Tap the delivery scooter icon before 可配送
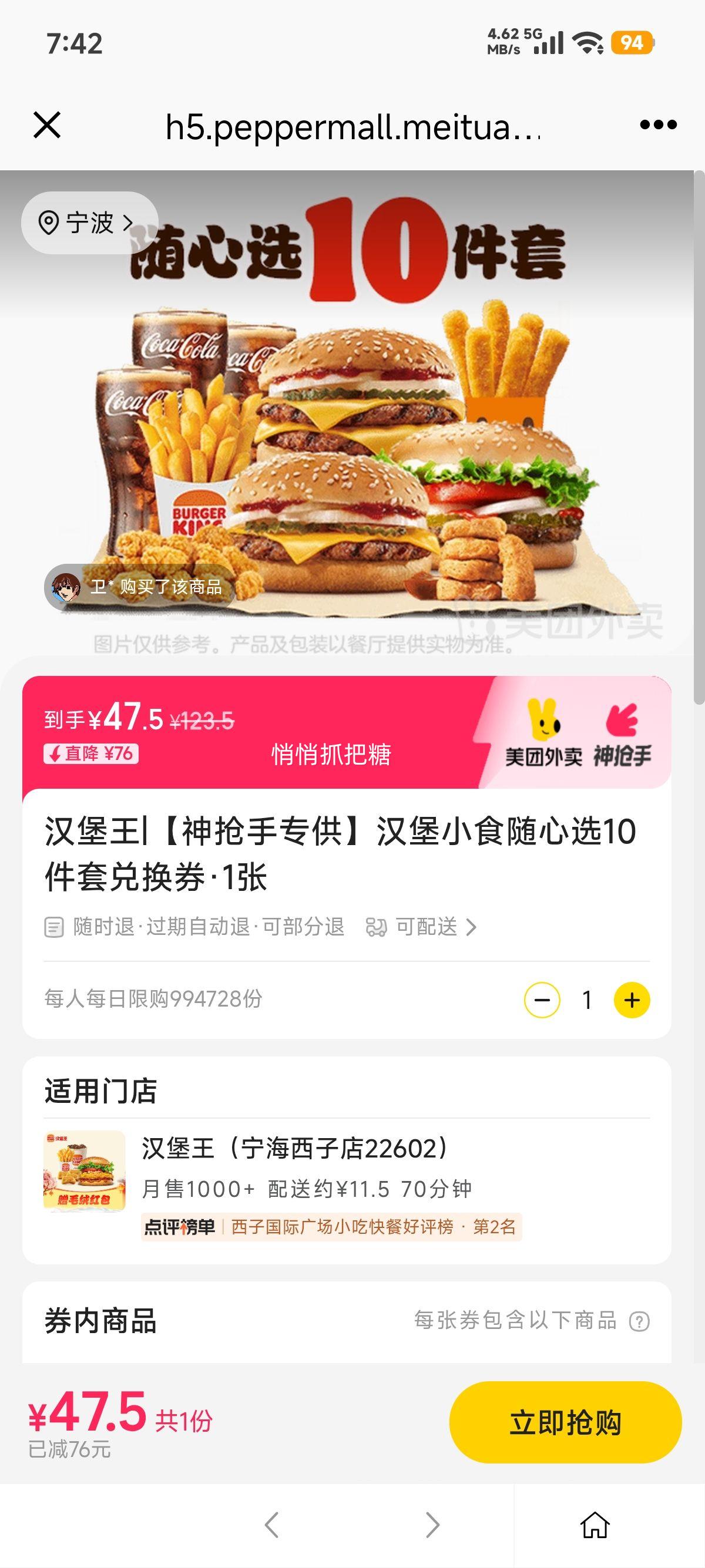This screenshot has width=705, height=1568. point(377,927)
